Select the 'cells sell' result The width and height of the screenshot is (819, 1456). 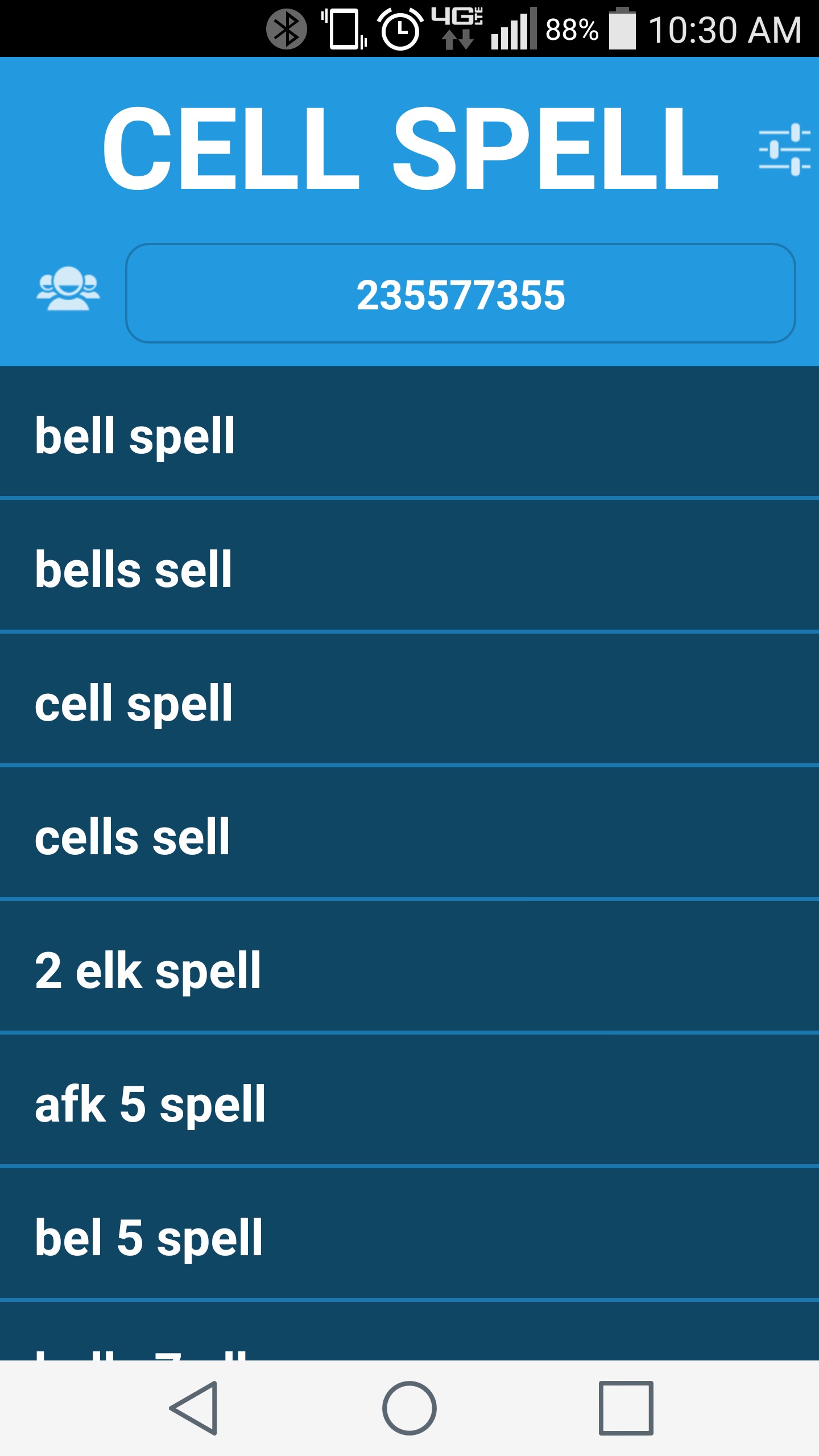[x=409, y=834]
